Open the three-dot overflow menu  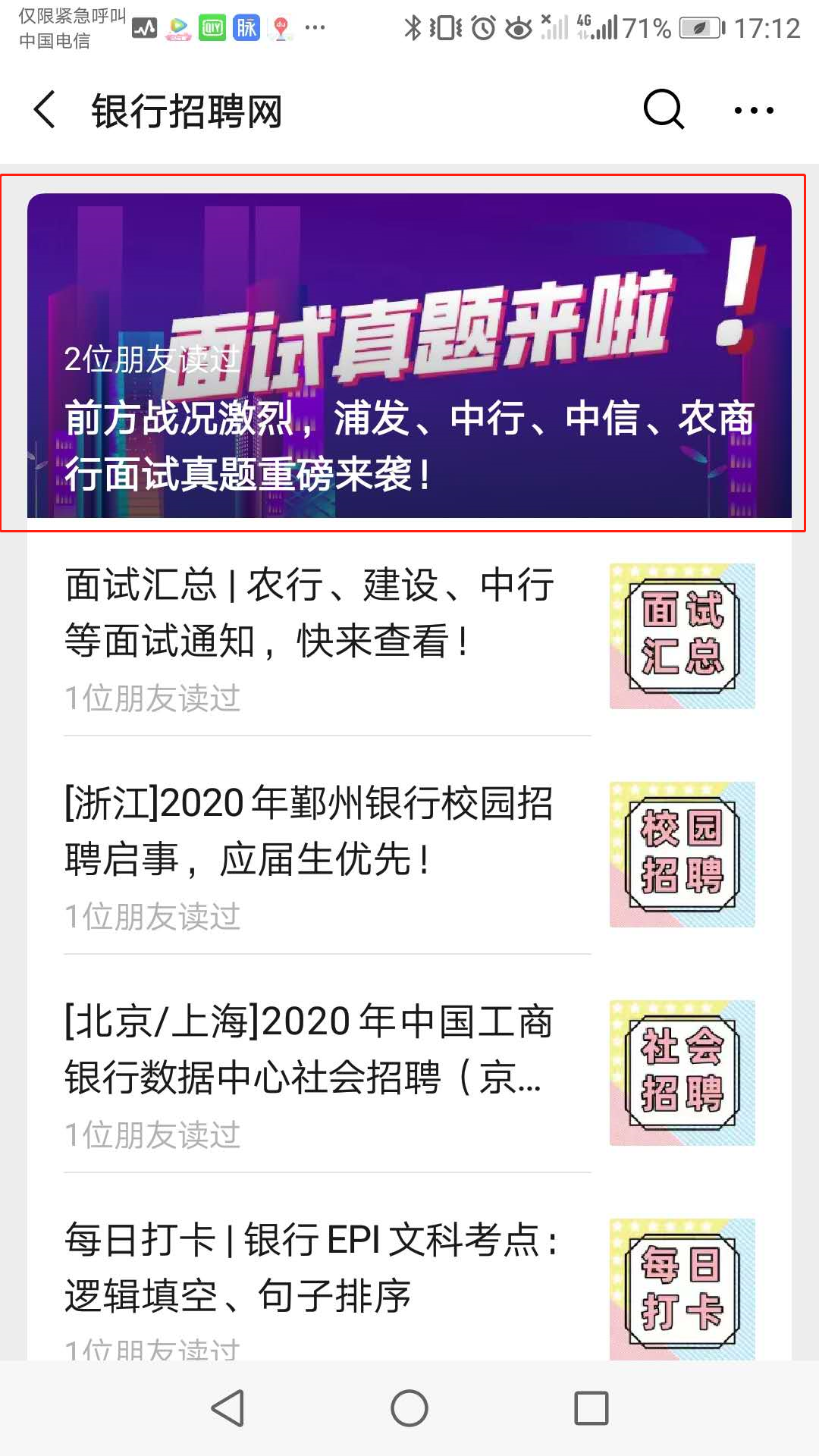click(x=754, y=111)
